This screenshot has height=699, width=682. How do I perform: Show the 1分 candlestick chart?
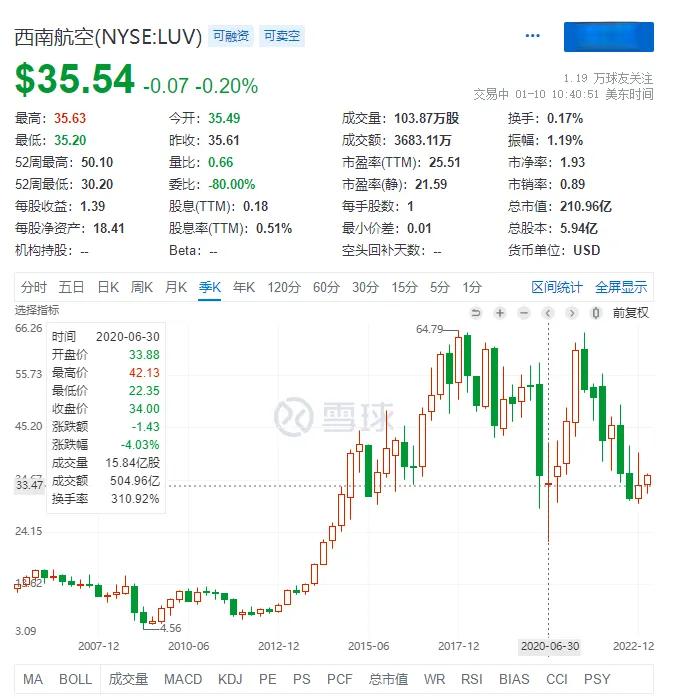[472, 287]
